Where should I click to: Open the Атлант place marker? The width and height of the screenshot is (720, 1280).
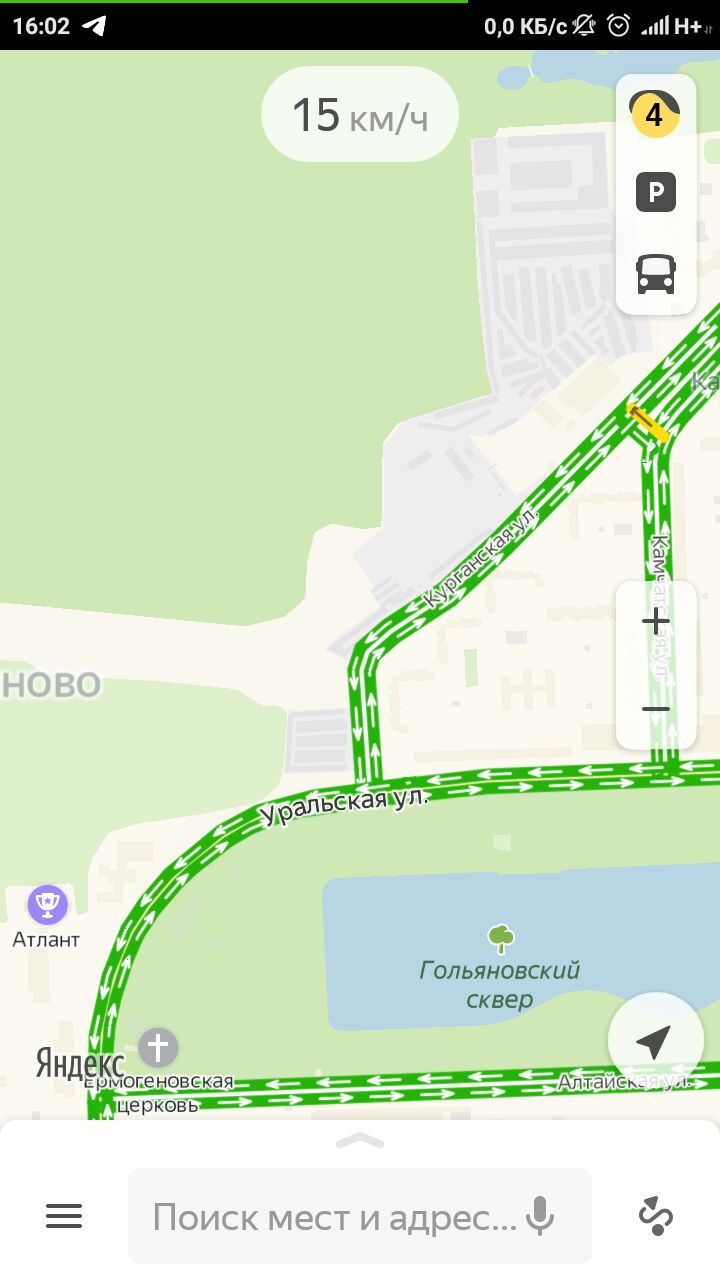pos(47,905)
